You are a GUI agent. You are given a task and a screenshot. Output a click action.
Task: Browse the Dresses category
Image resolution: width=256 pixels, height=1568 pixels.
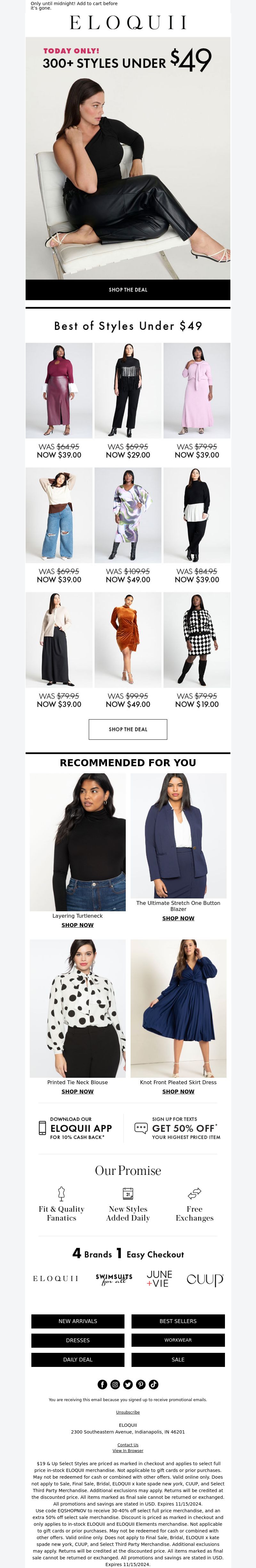(78, 1340)
